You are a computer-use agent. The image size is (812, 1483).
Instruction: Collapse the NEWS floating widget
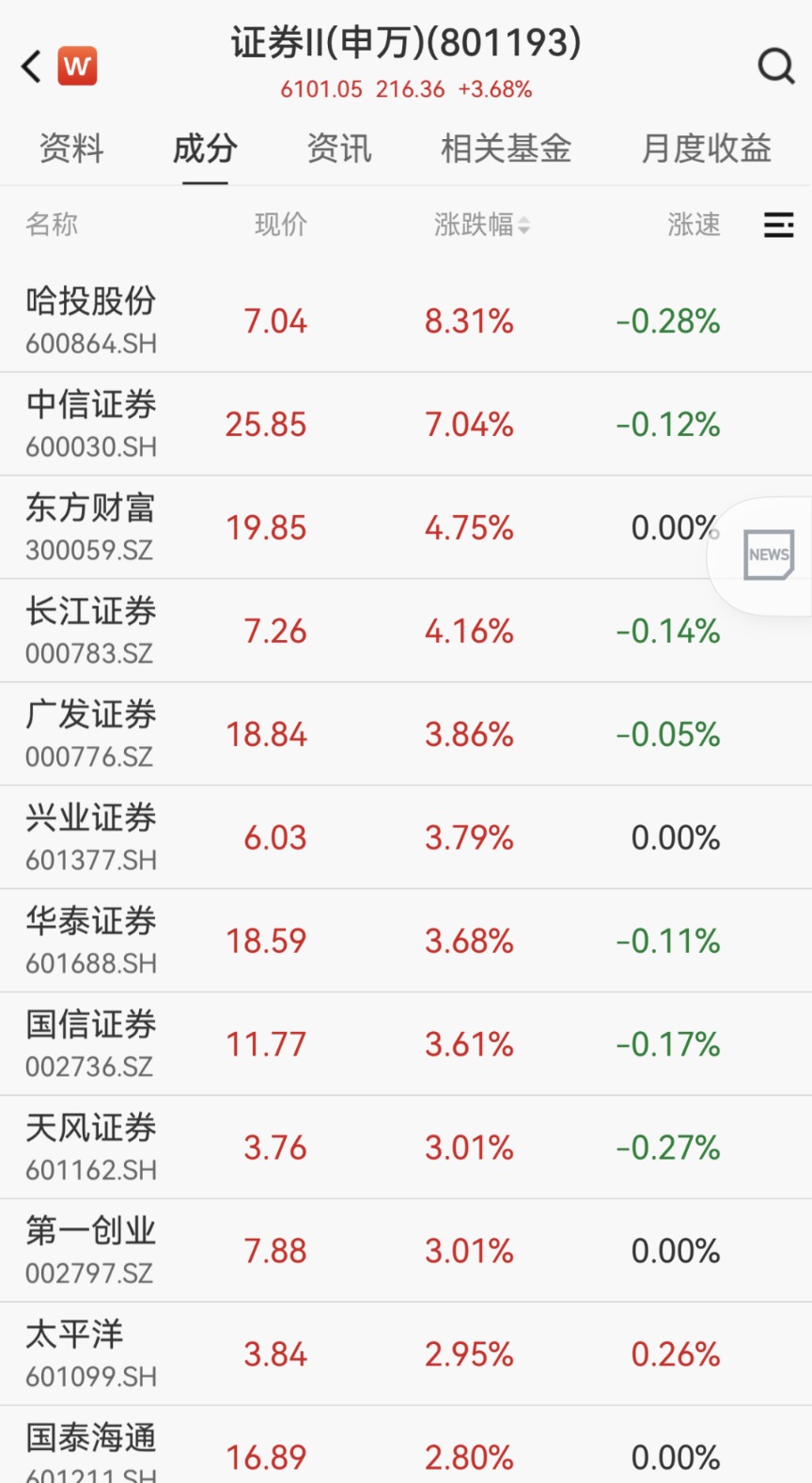coord(768,554)
